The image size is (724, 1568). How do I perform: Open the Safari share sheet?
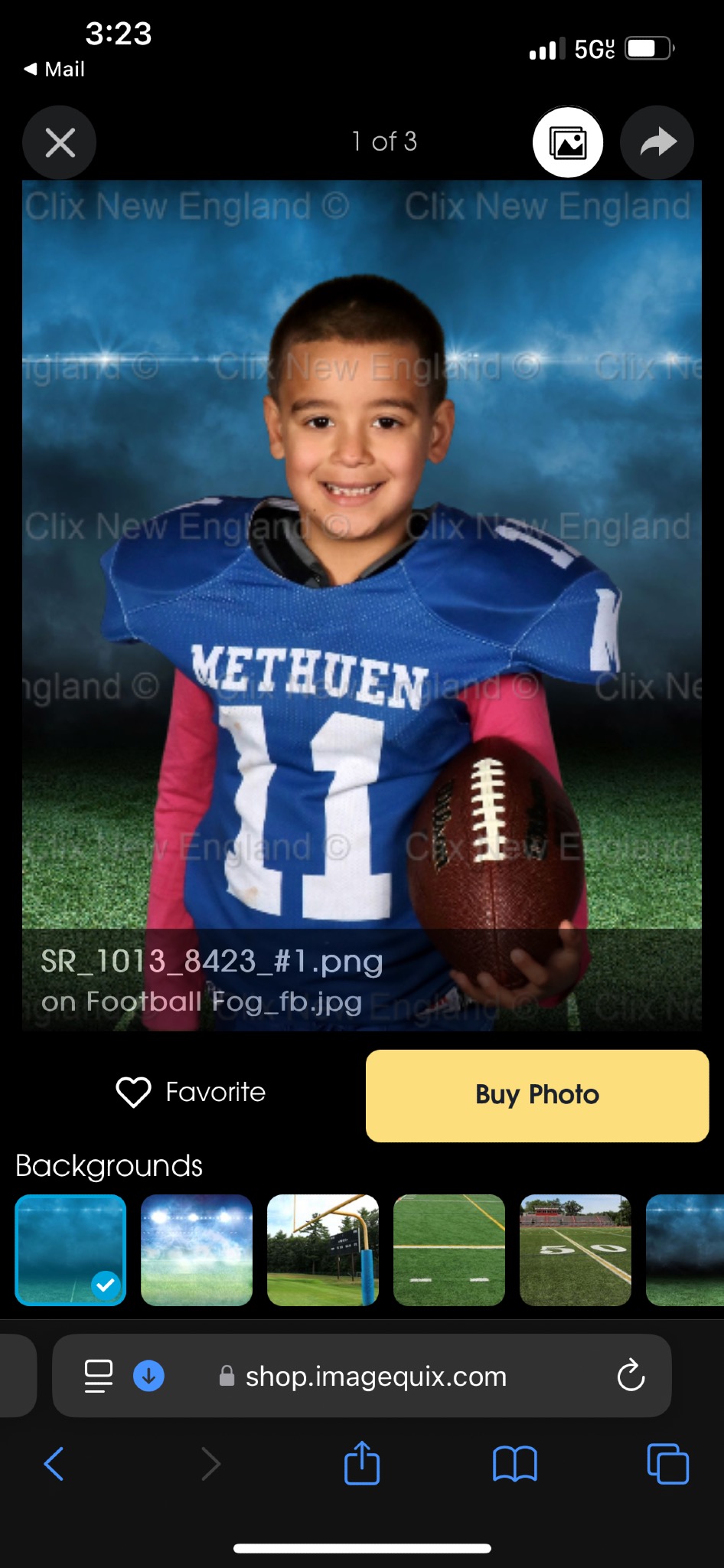[362, 1462]
